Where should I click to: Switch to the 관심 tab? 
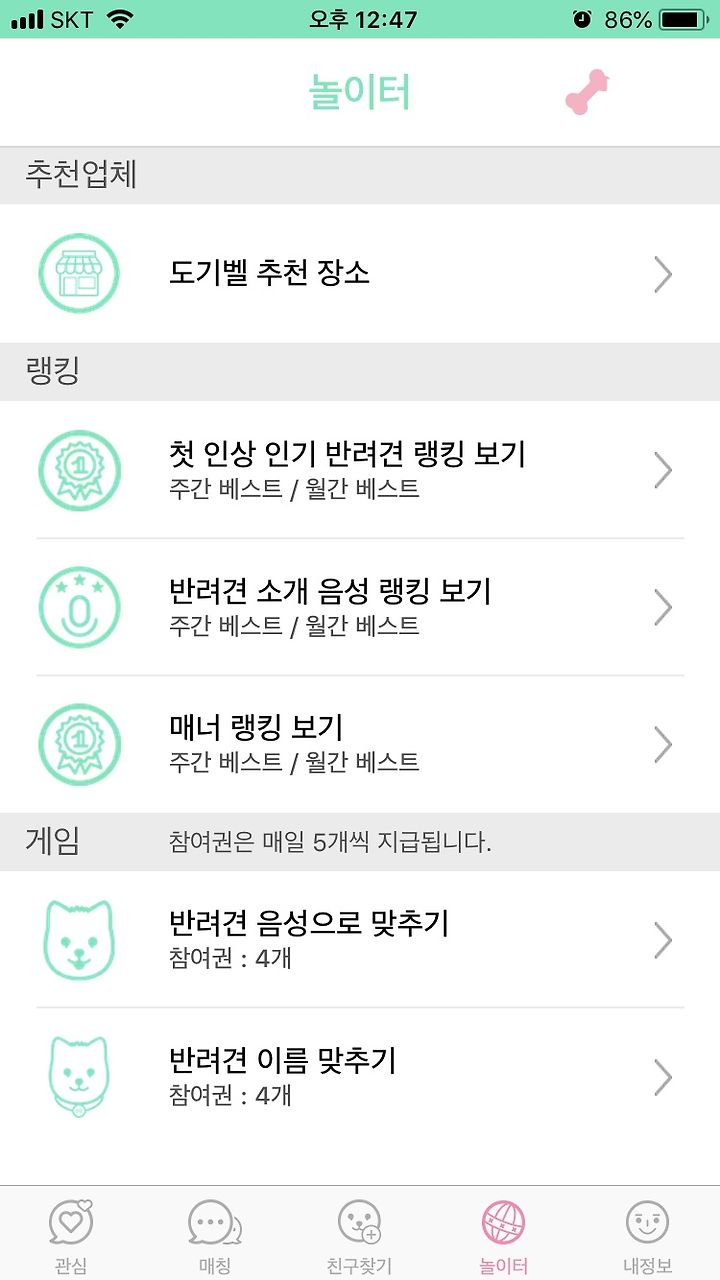click(71, 1235)
